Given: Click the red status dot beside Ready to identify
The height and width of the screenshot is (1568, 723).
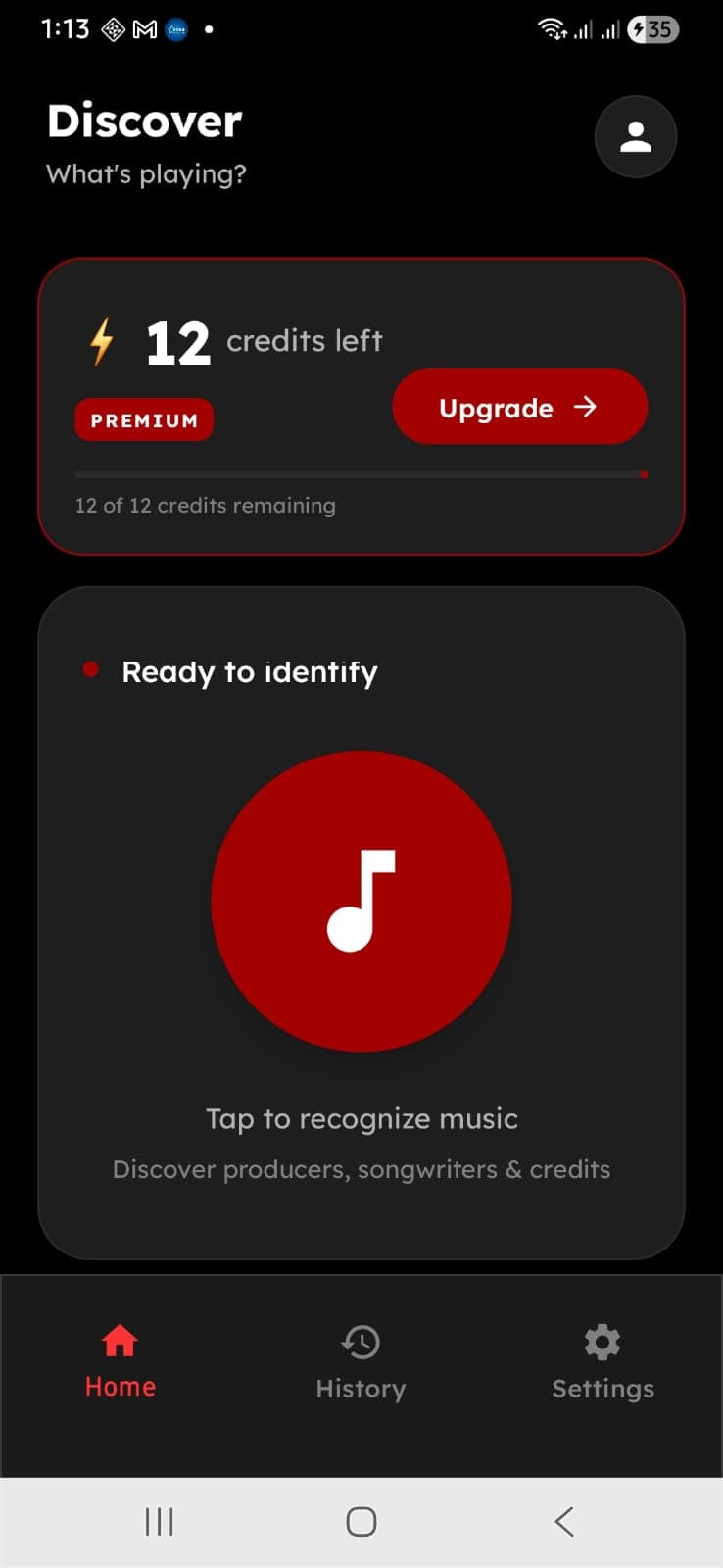Looking at the screenshot, I should (91, 668).
